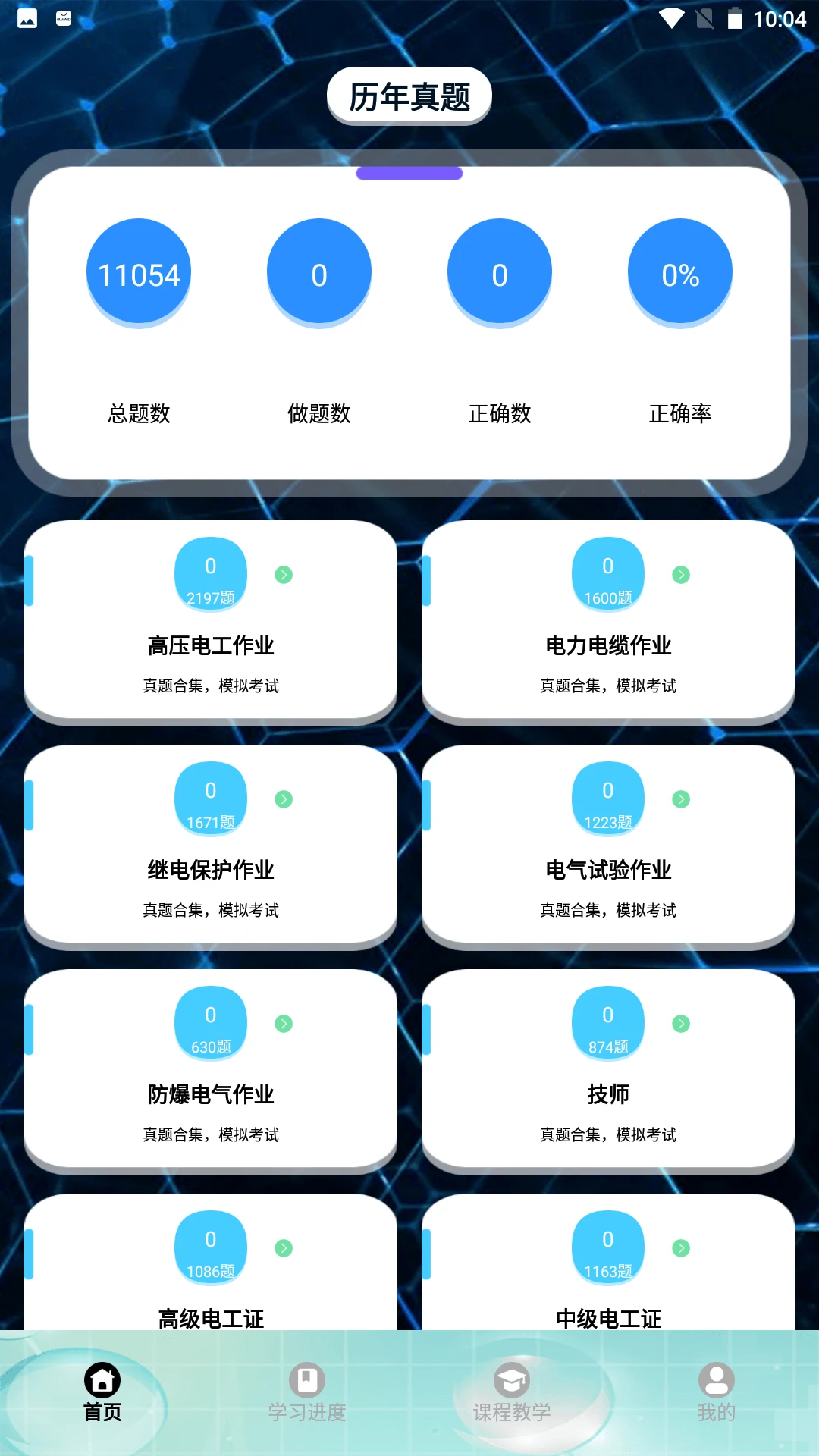The image size is (819, 1456).
Task: Tap the Wi-Fi icon in the status bar
Action: pos(672,17)
